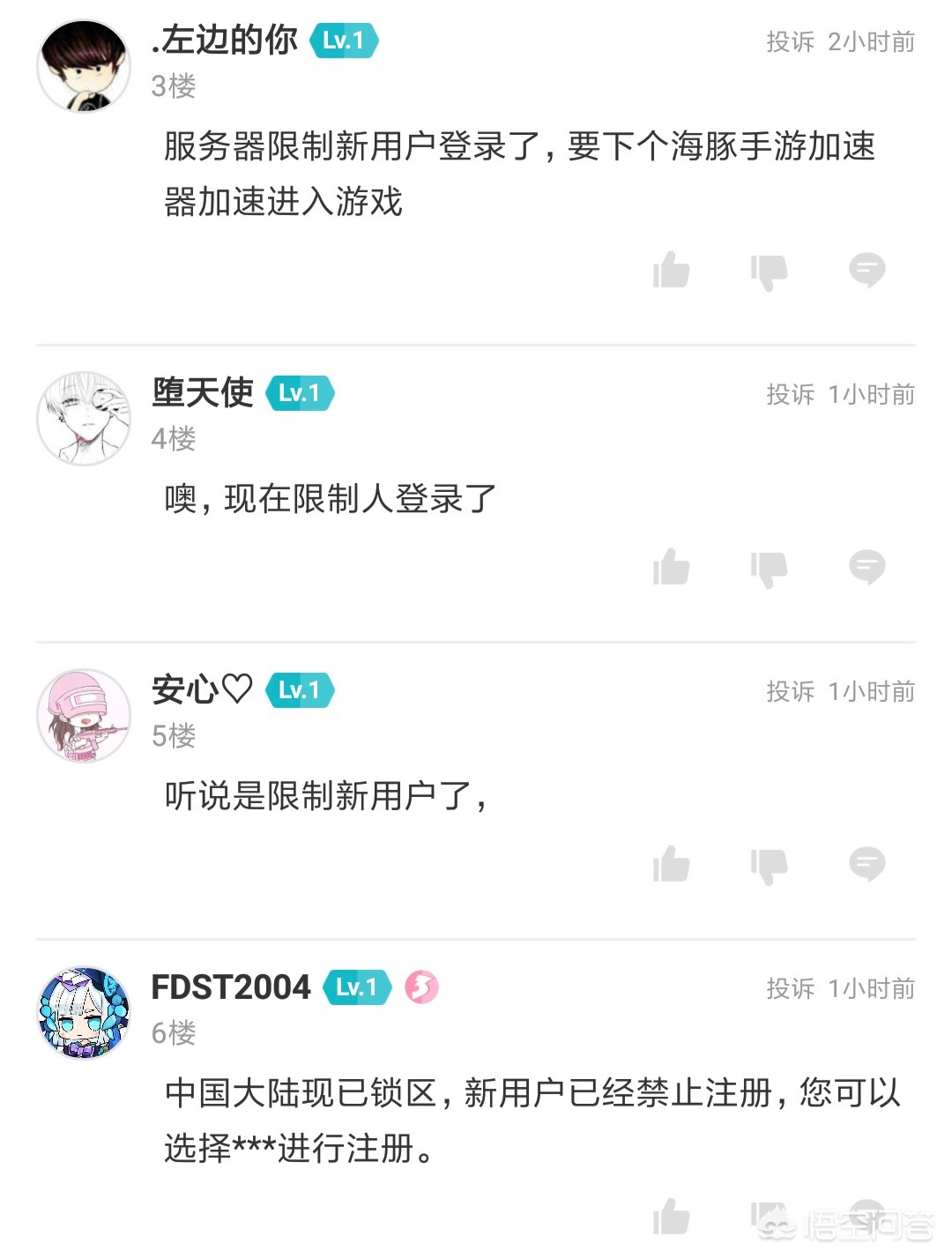Screen dimensions: 952x1259
Task: Dislike the comment by 安心♡
Action: coord(769,865)
